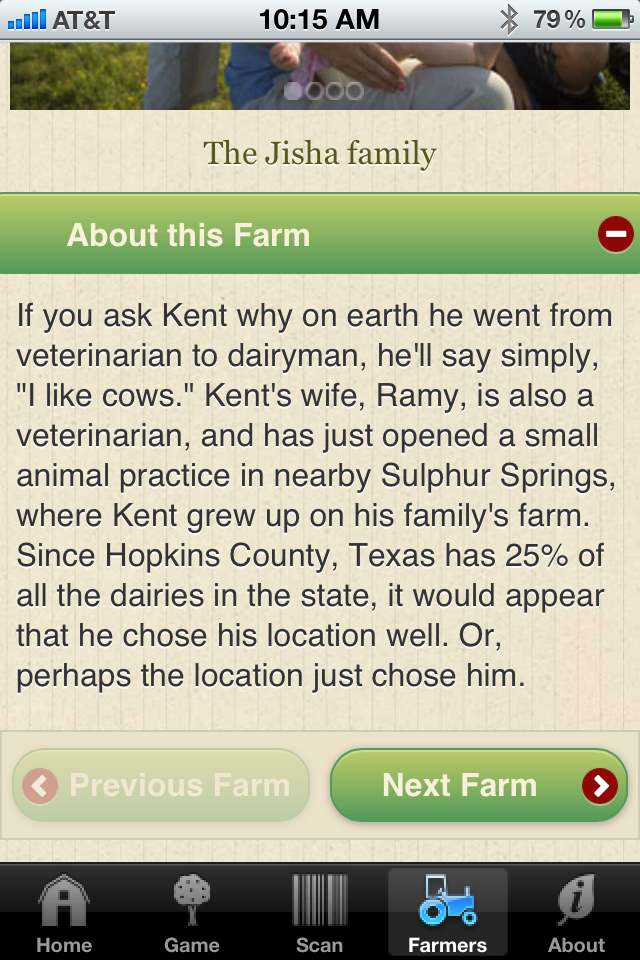The image size is (640, 960).
Task: Switch to the About tab
Action: [x=576, y=912]
